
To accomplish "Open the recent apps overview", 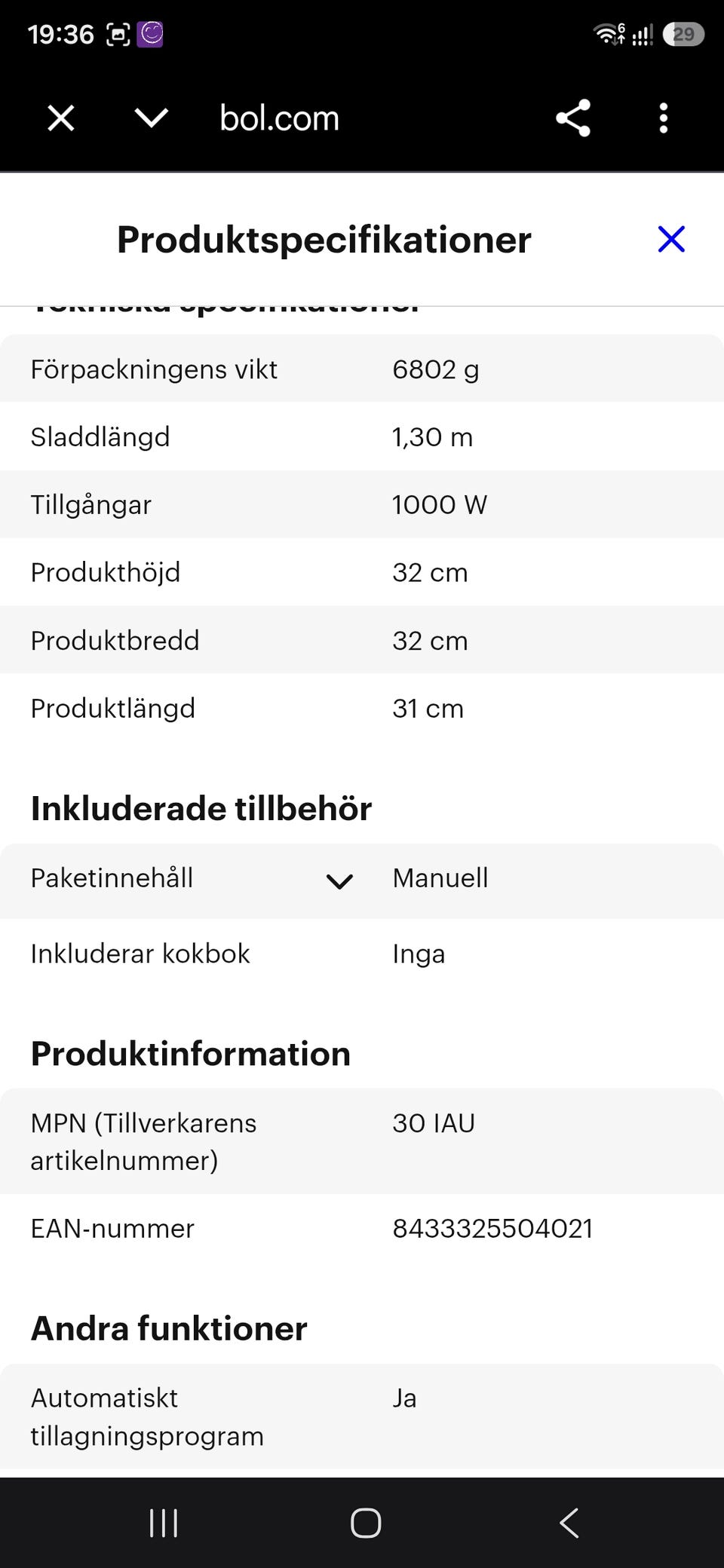I will [x=164, y=1523].
